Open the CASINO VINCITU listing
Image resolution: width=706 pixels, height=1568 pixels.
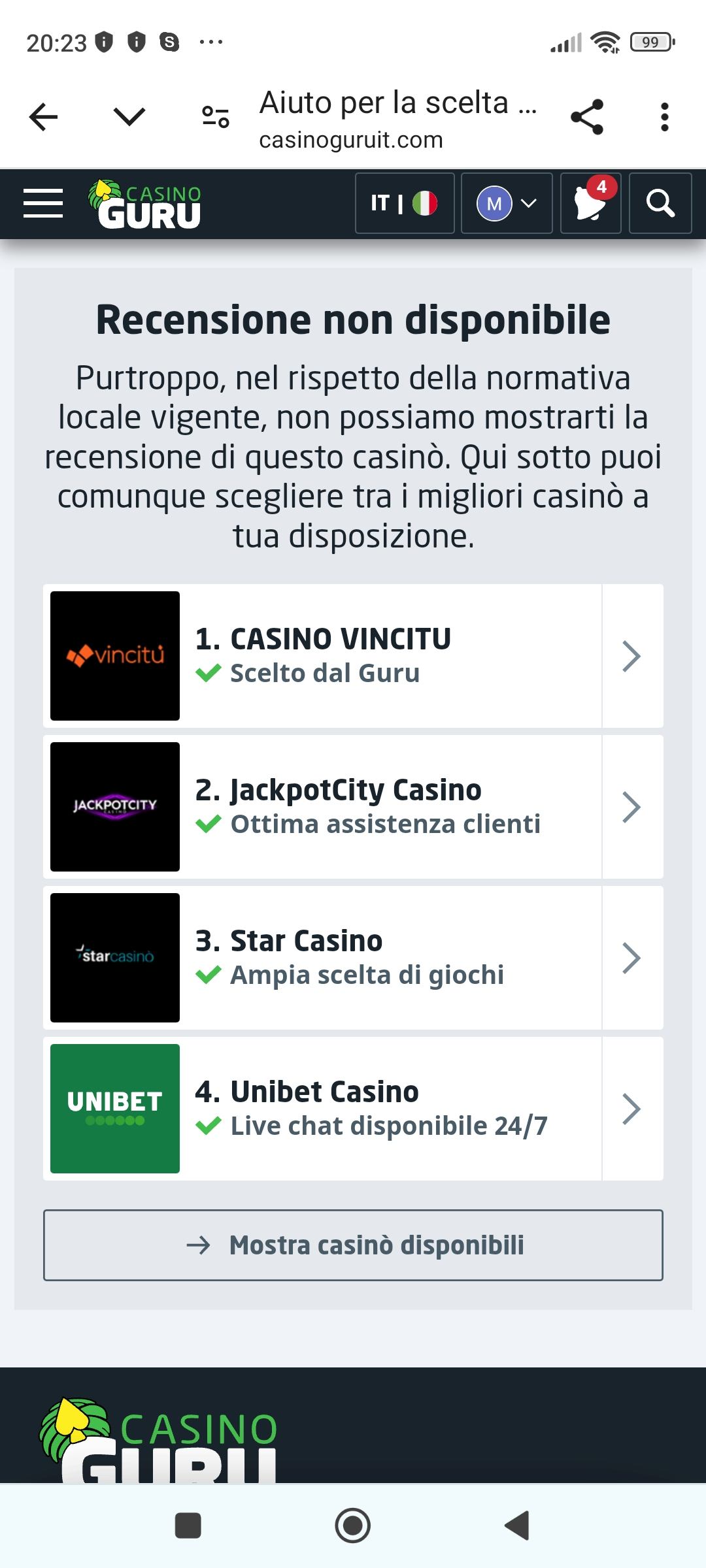[353, 656]
